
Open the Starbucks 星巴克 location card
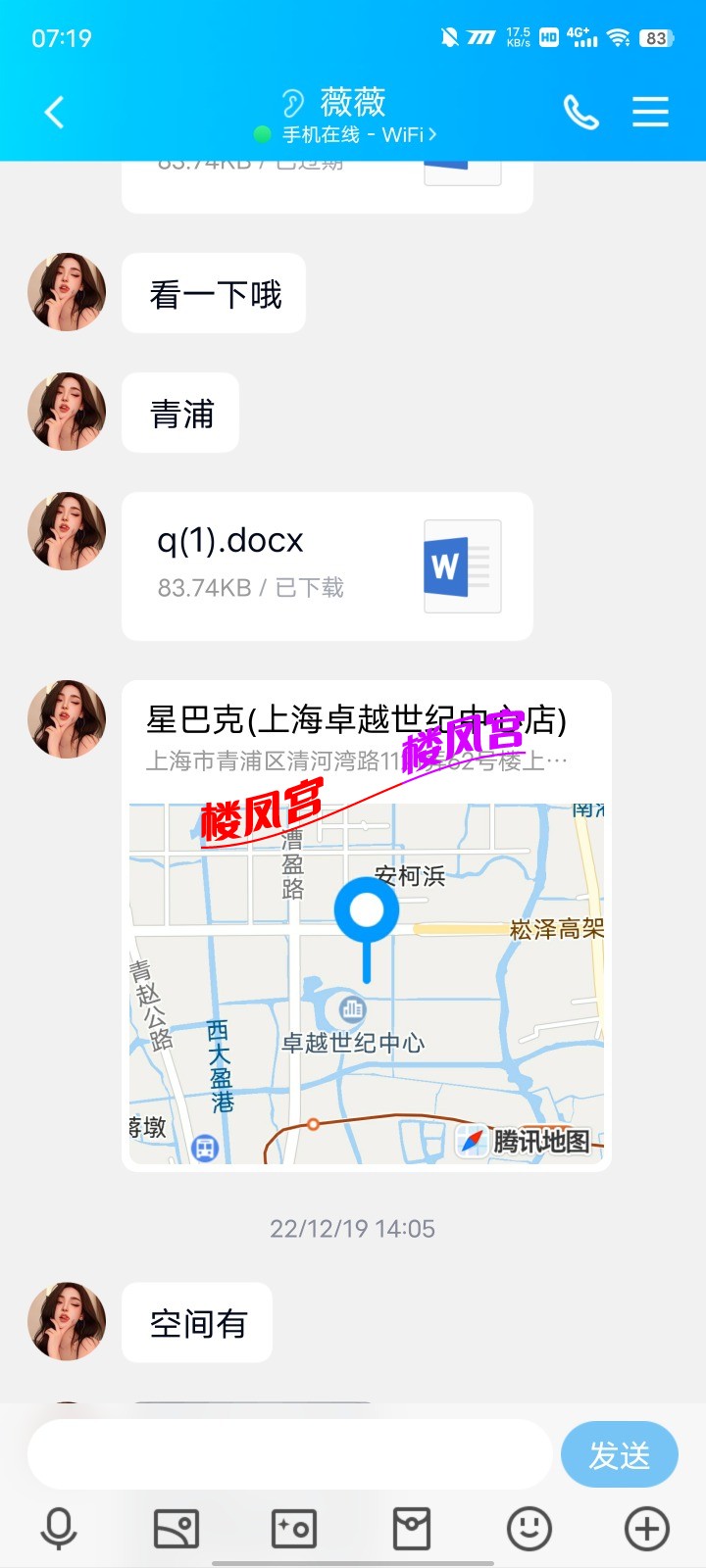365,921
